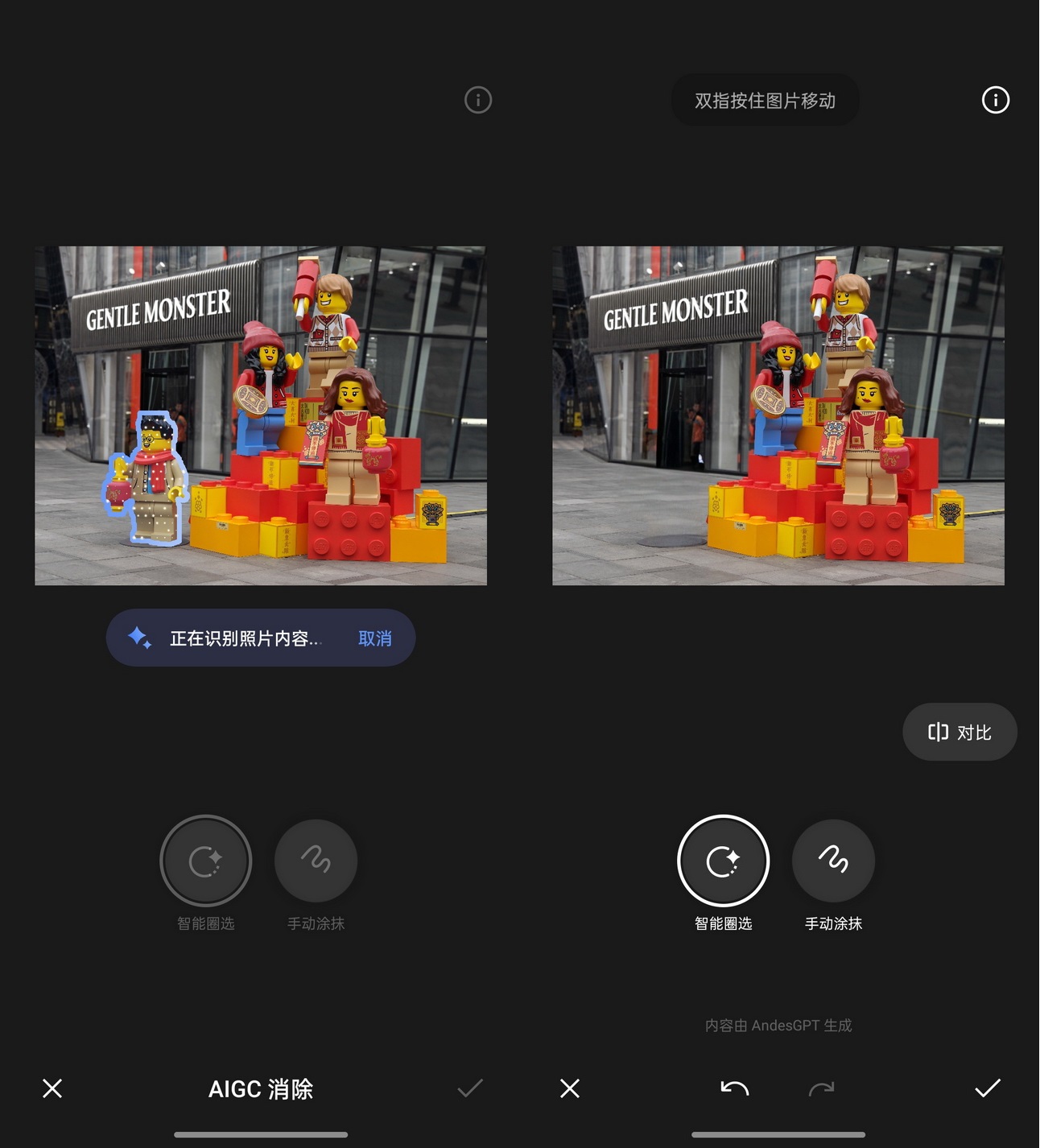This screenshot has width=1040, height=1148.
Task: Close the AIGC 消除 screen with X
Action: [52, 1088]
